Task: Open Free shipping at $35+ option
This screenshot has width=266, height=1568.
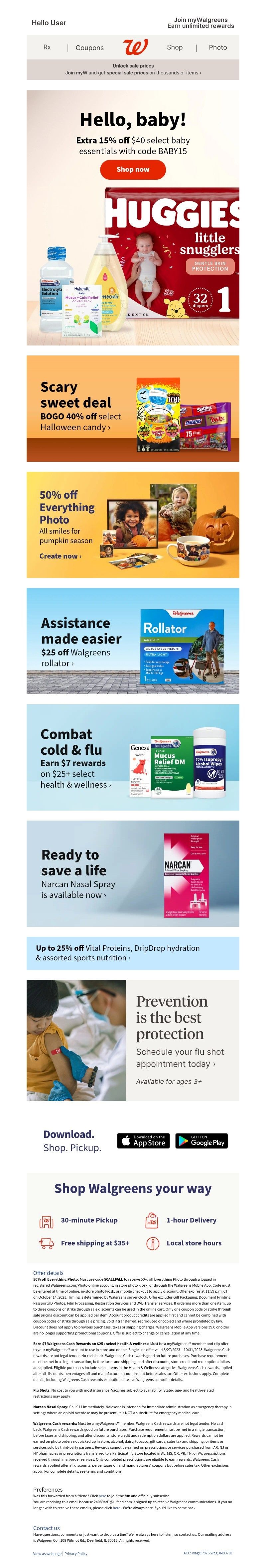Action: pos(95,1243)
